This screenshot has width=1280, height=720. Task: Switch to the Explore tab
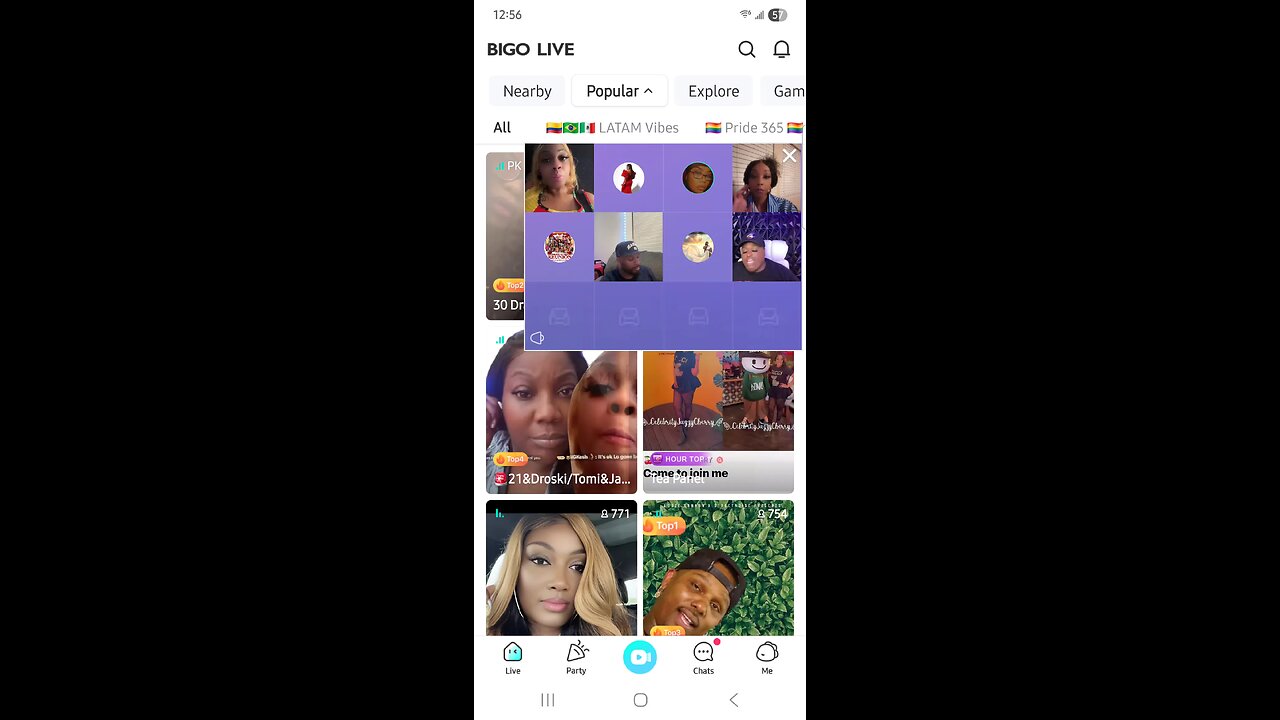pos(713,91)
